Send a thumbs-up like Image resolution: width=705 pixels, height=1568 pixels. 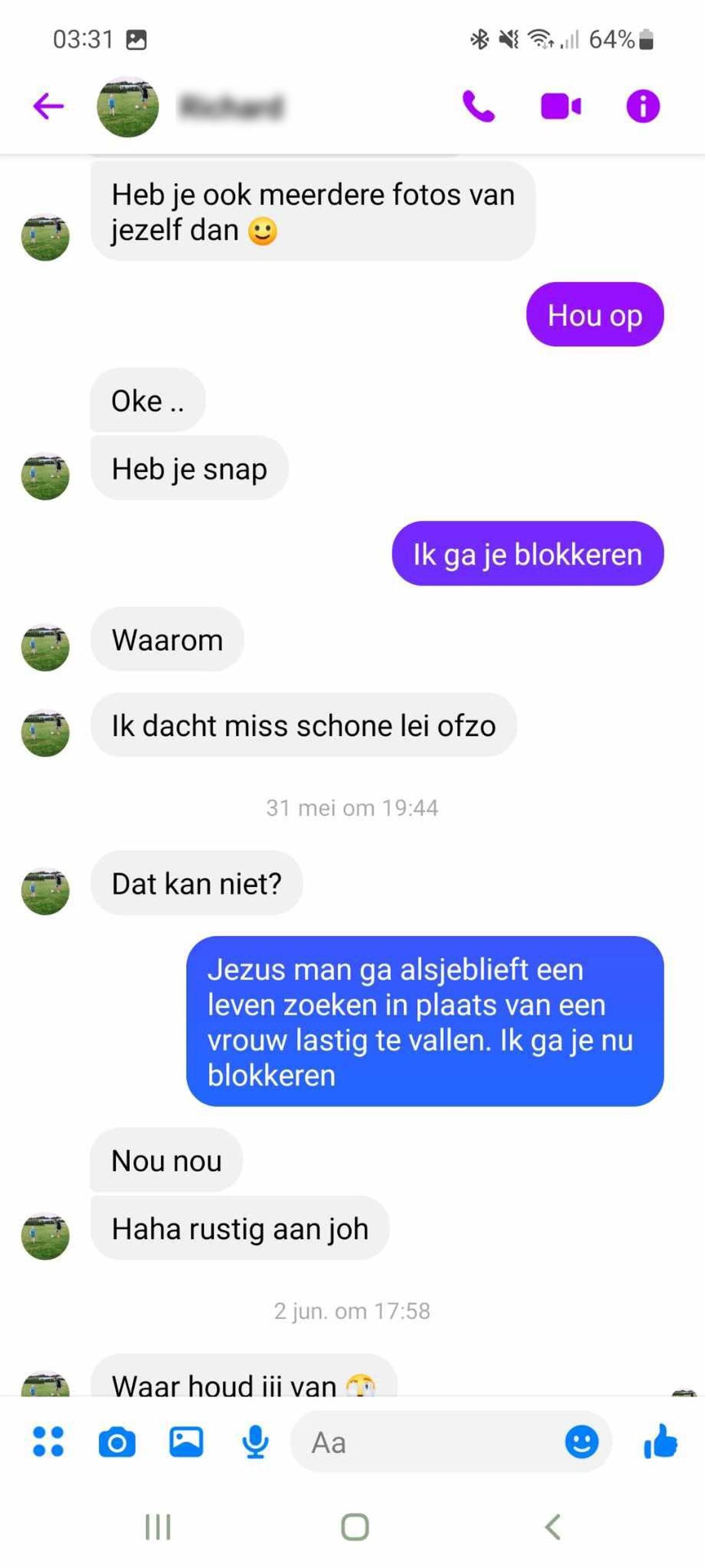660,1442
